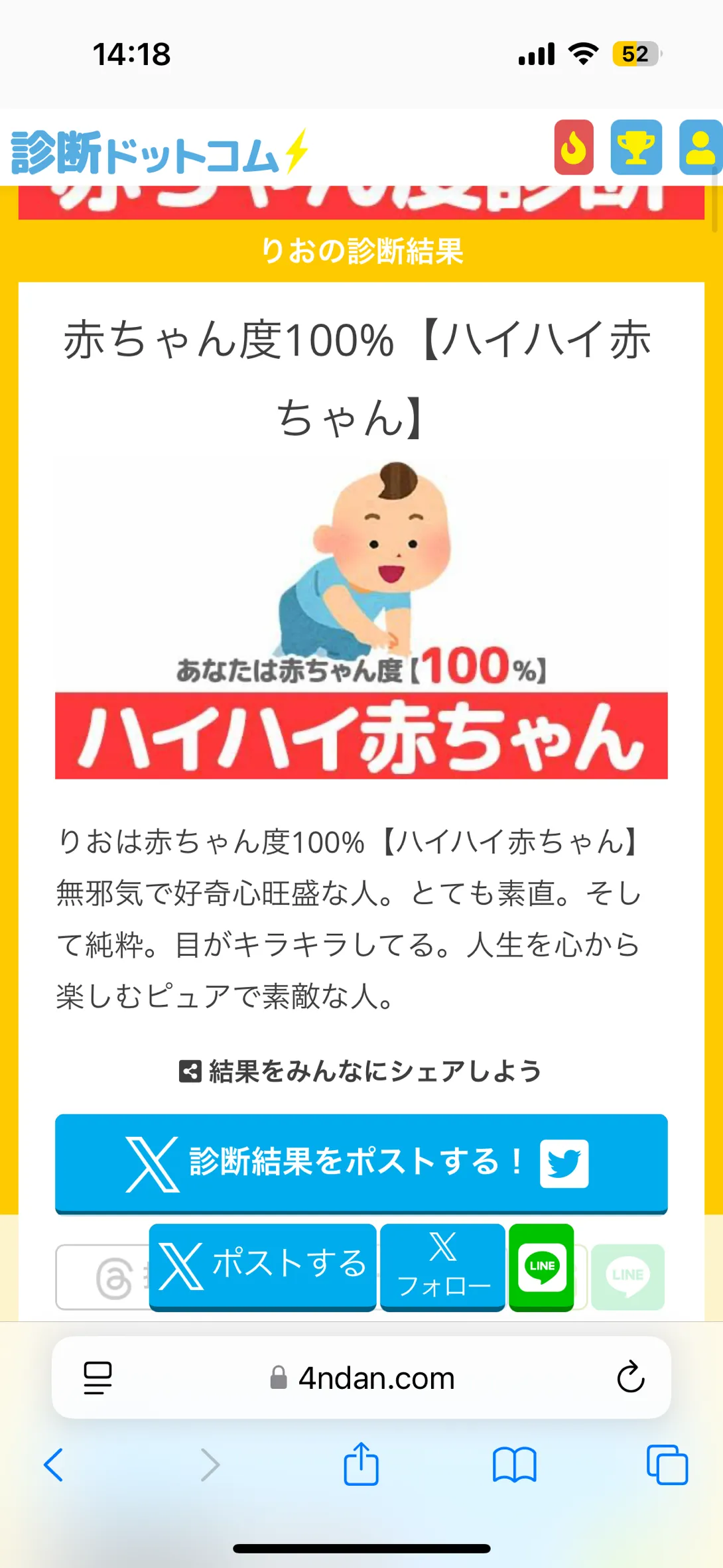This screenshot has width=723, height=1568.
Task: Tap the X フォロー button
Action: pyautogui.click(x=442, y=1266)
